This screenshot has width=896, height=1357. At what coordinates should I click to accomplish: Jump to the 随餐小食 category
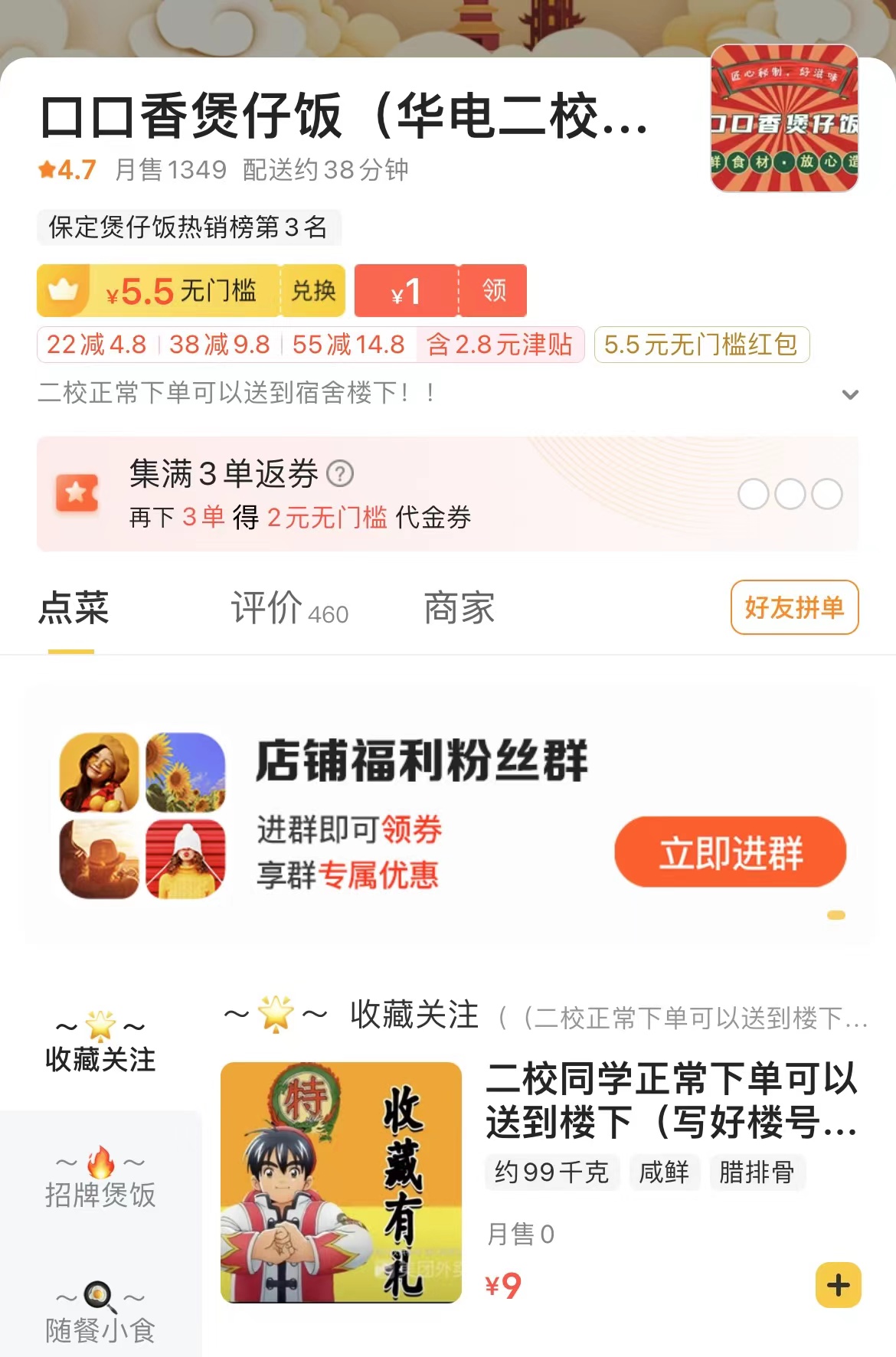(100, 1314)
